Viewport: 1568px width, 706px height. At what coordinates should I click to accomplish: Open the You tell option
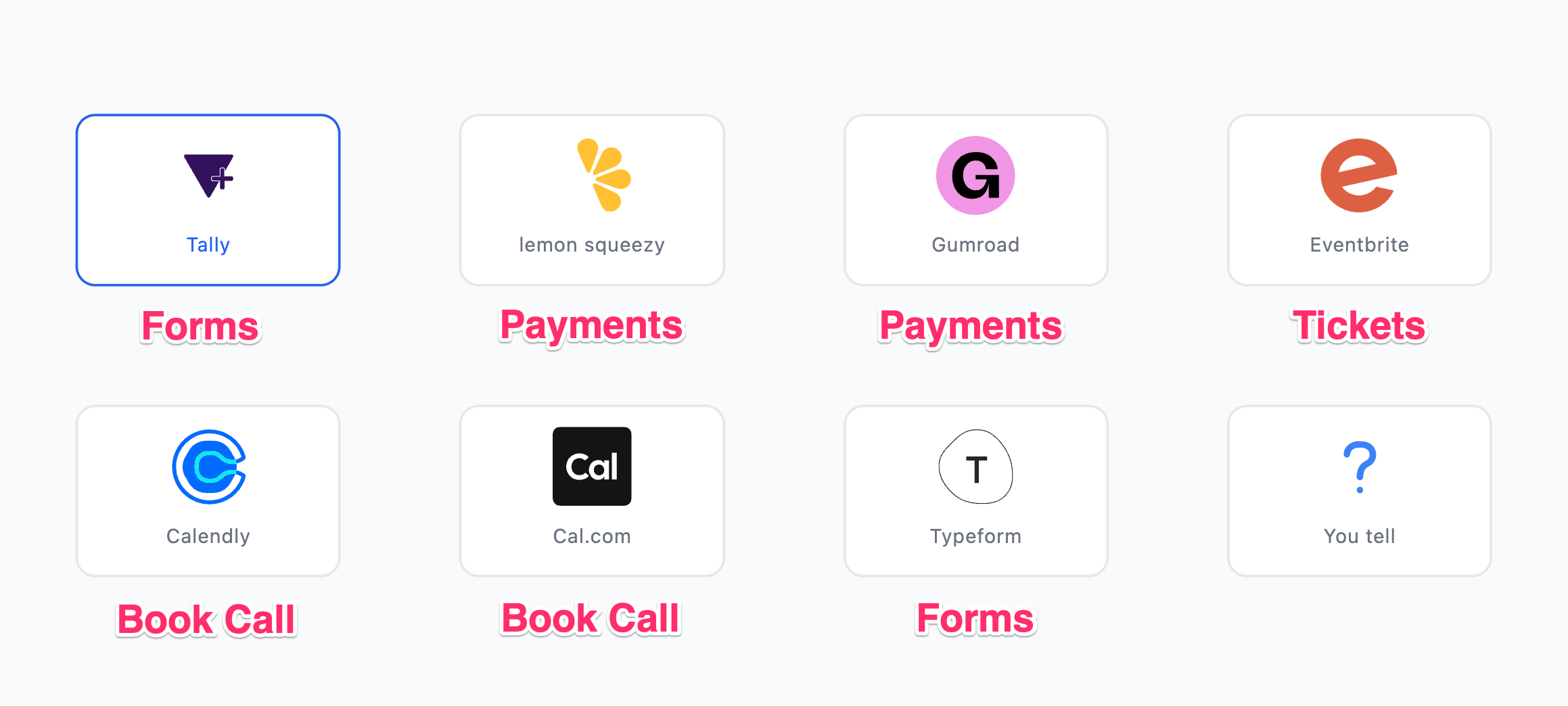click(x=1359, y=490)
